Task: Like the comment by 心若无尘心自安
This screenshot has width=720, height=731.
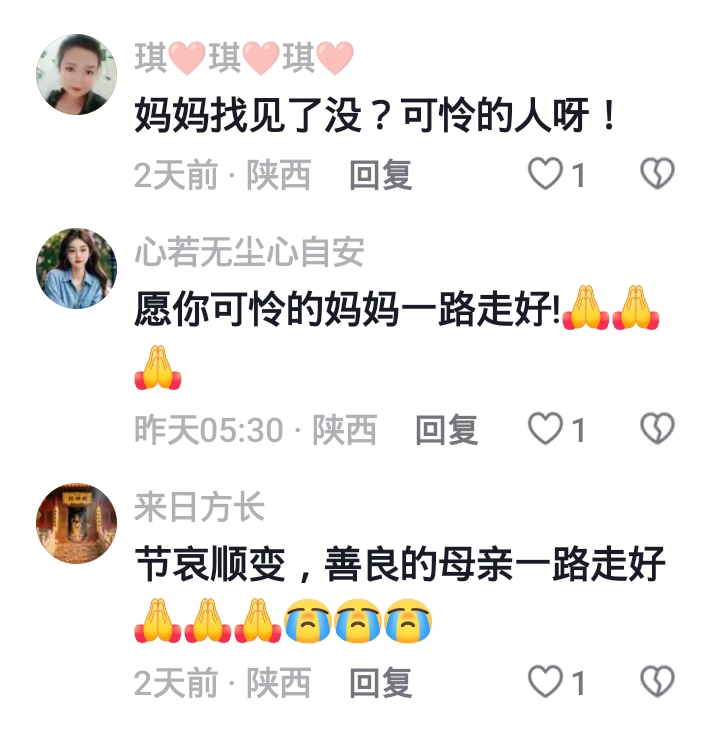Action: click(545, 430)
